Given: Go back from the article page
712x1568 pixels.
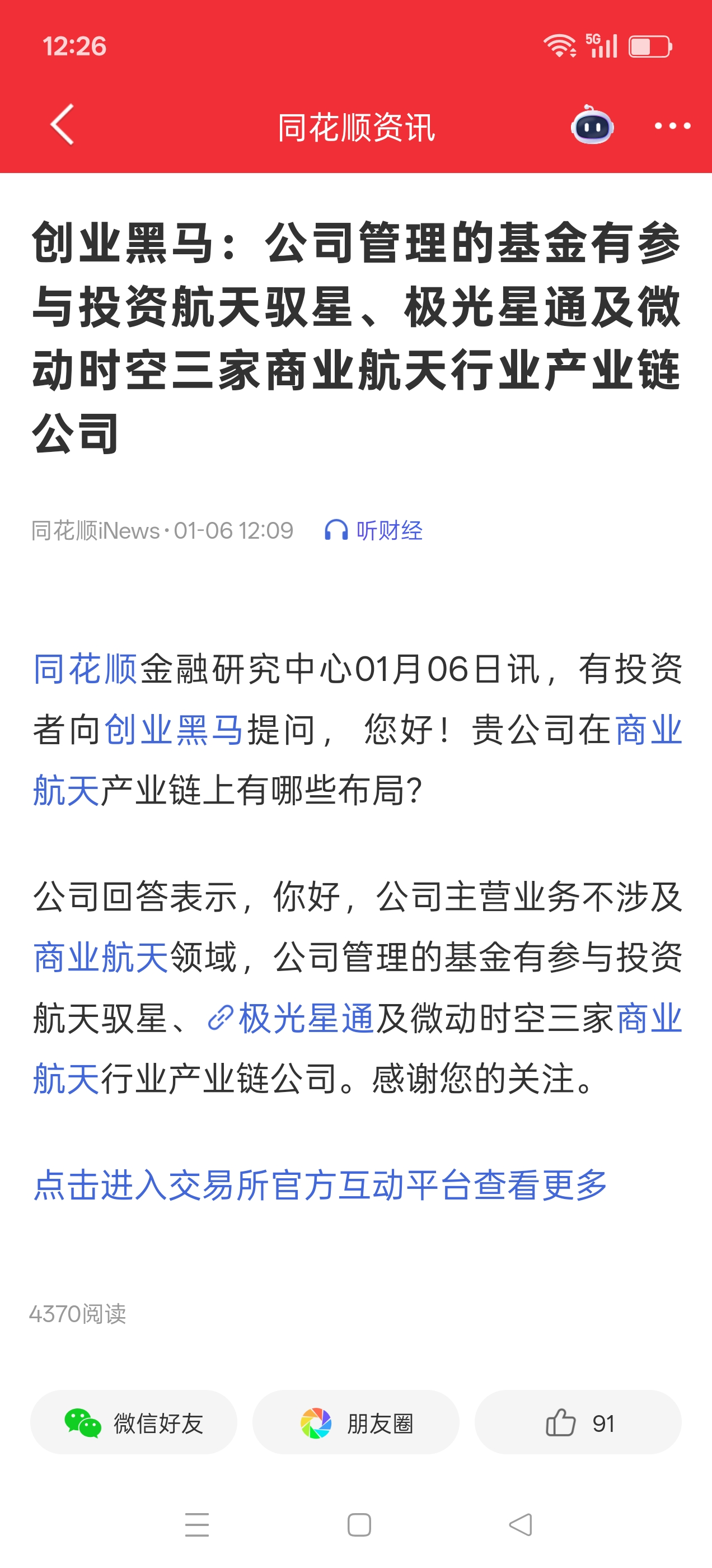Looking at the screenshot, I should [x=62, y=125].
